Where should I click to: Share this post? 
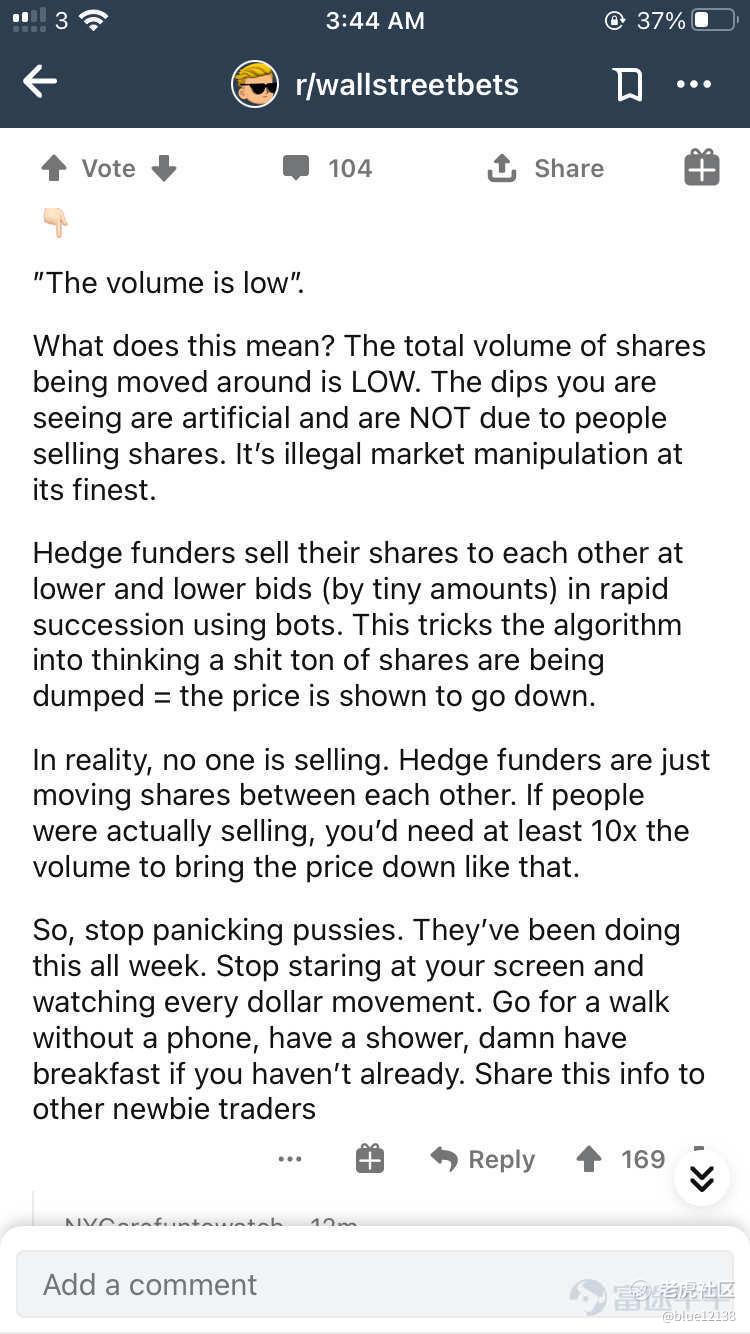(545, 168)
